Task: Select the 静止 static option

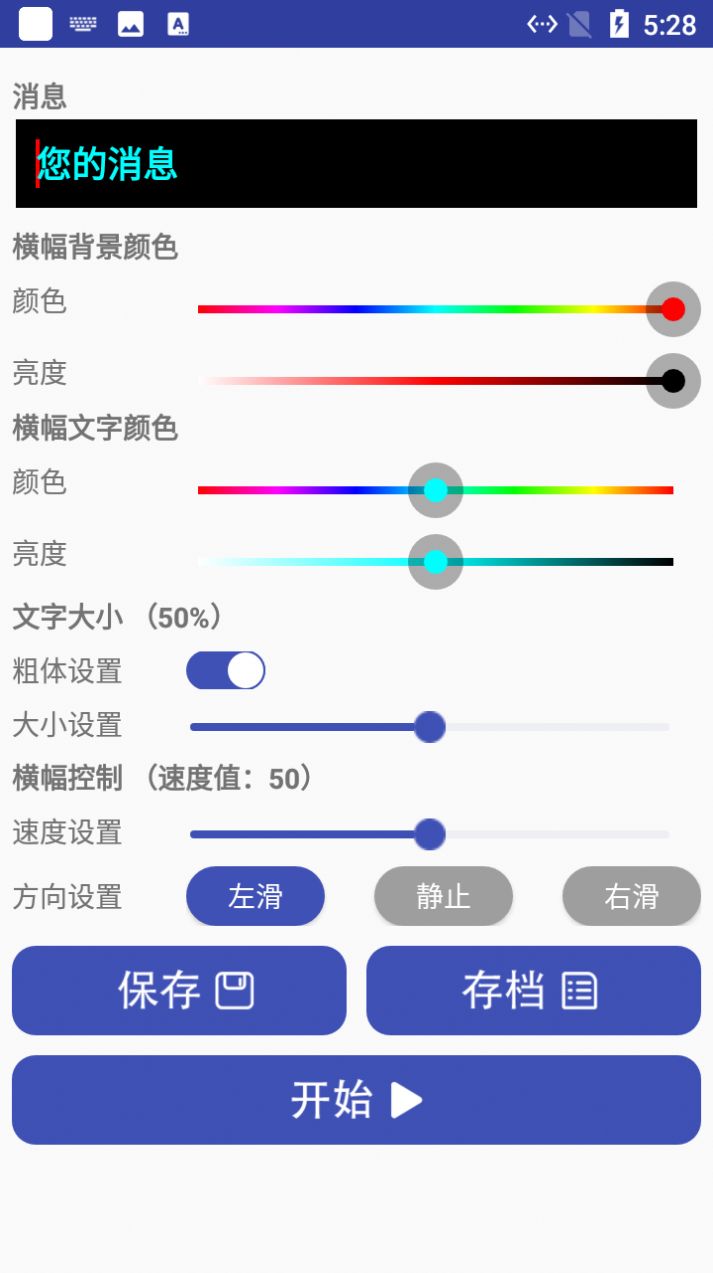Action: [443, 896]
